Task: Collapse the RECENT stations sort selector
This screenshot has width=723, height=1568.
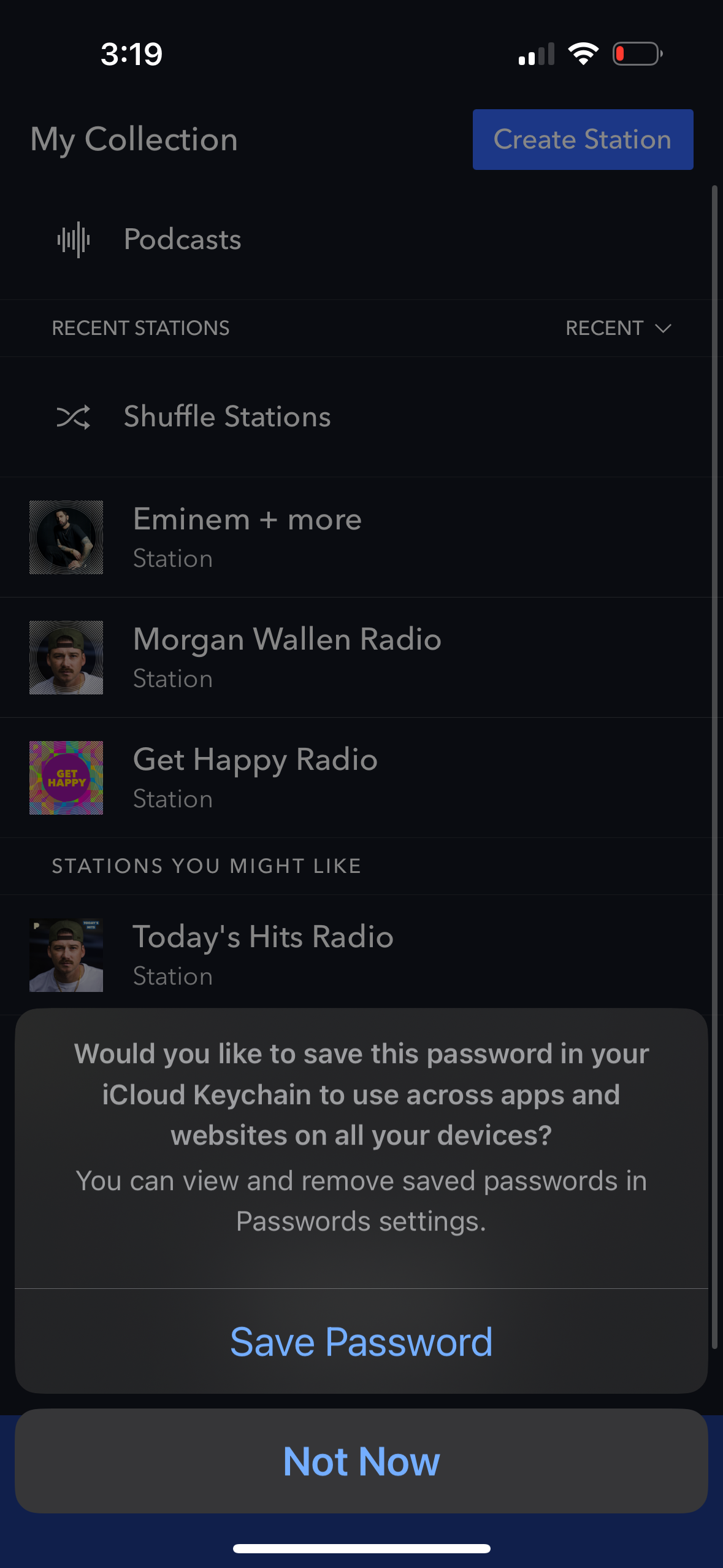Action: [x=618, y=328]
